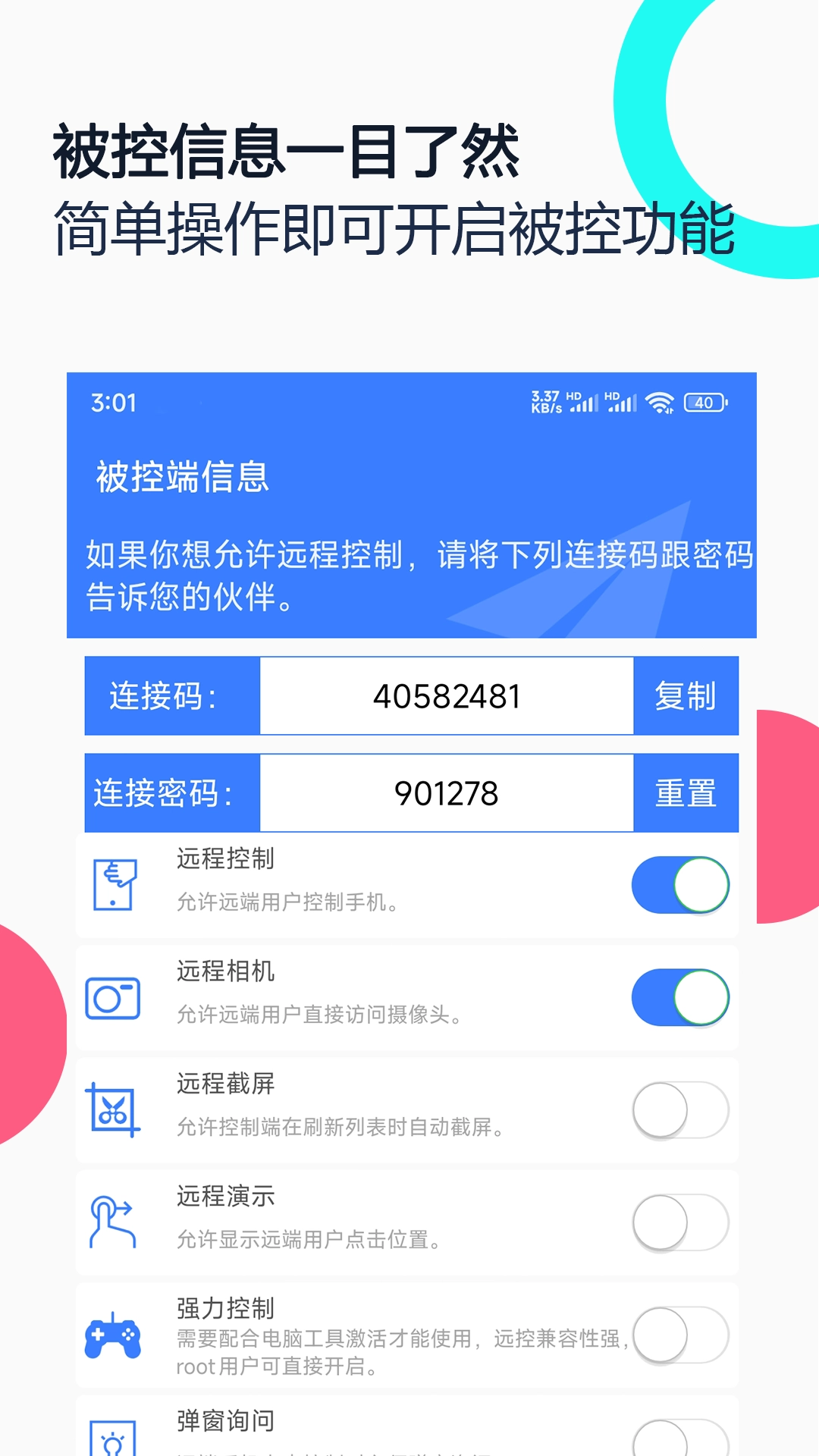
Task: Click 重置 to reset connection password
Action: pos(685,792)
